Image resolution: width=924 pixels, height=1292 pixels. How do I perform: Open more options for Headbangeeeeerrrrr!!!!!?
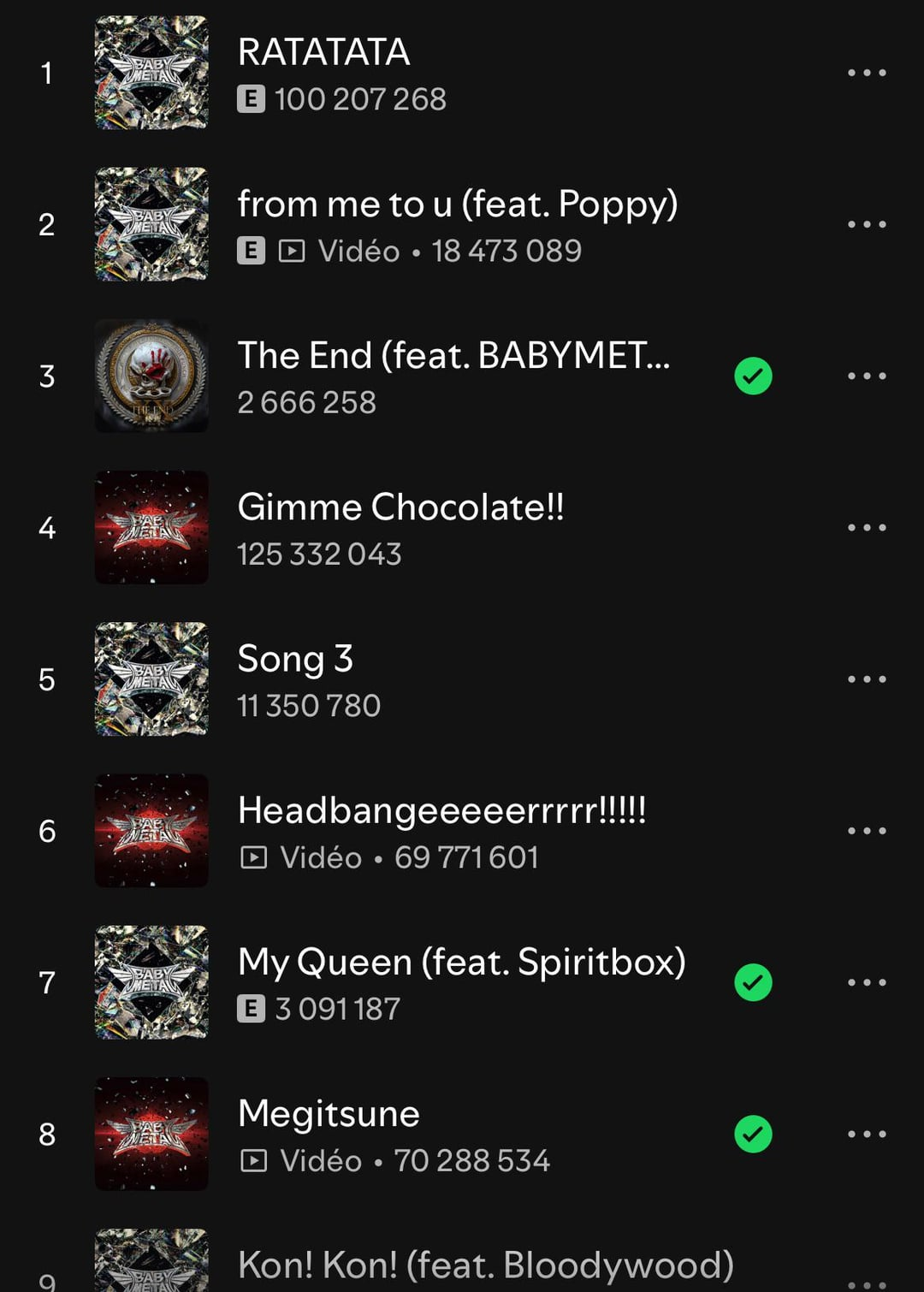tap(866, 830)
